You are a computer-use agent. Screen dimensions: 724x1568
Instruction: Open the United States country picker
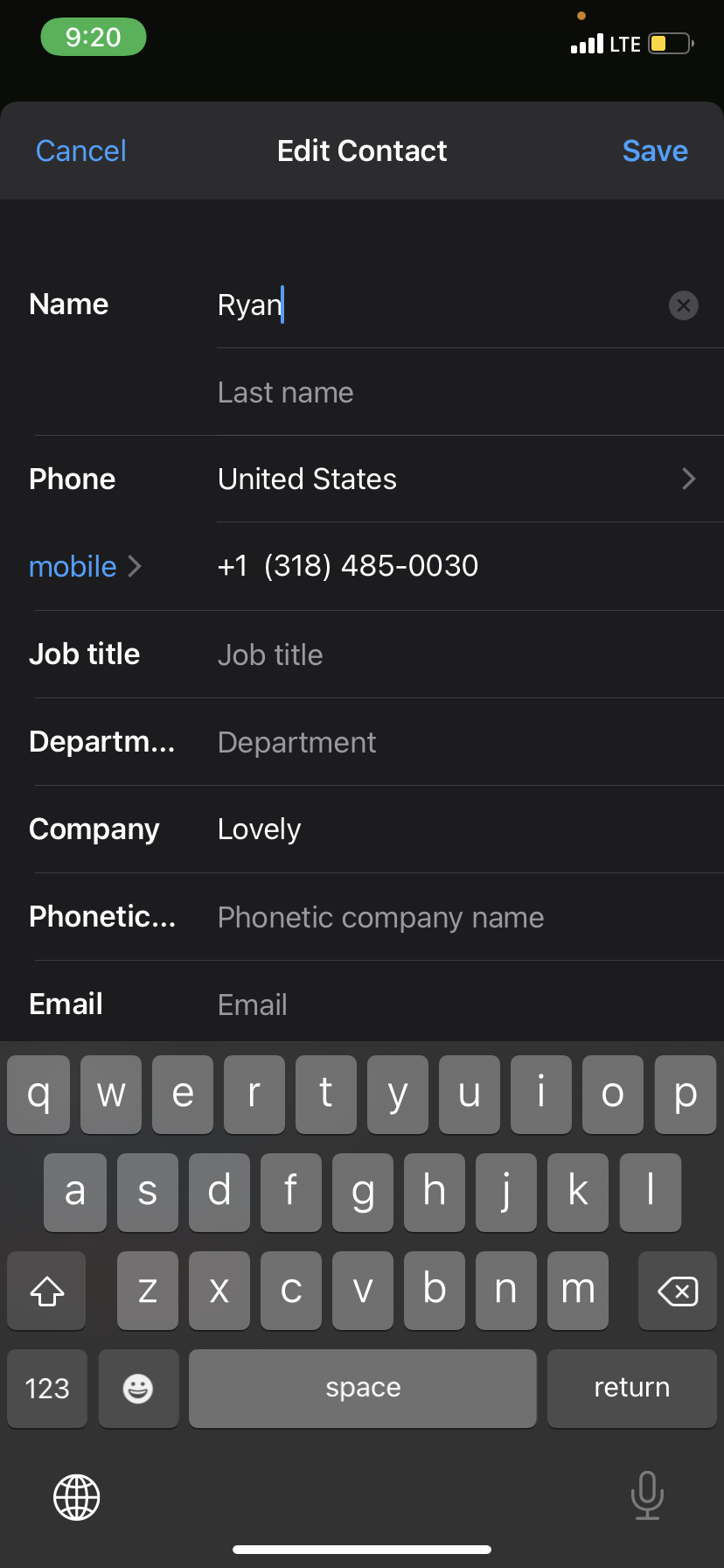[470, 479]
